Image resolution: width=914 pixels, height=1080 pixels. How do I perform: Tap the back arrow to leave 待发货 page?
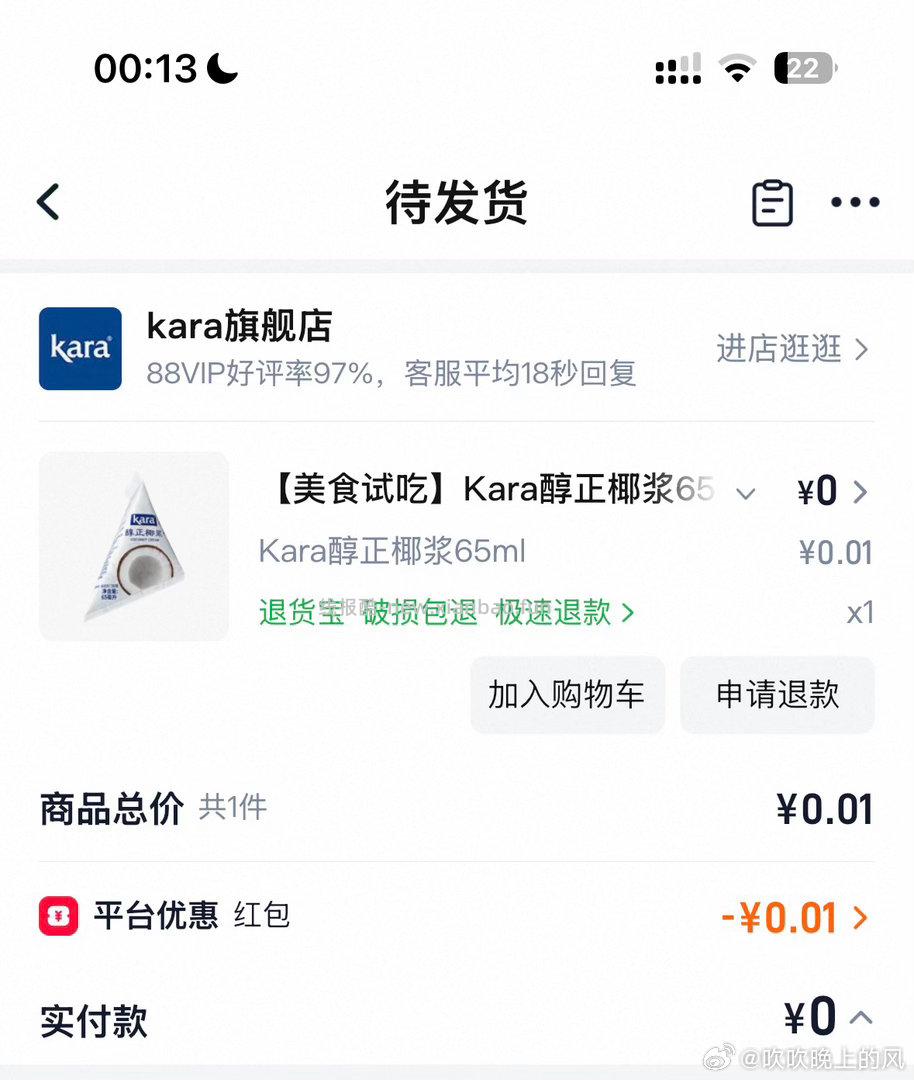pos(47,201)
